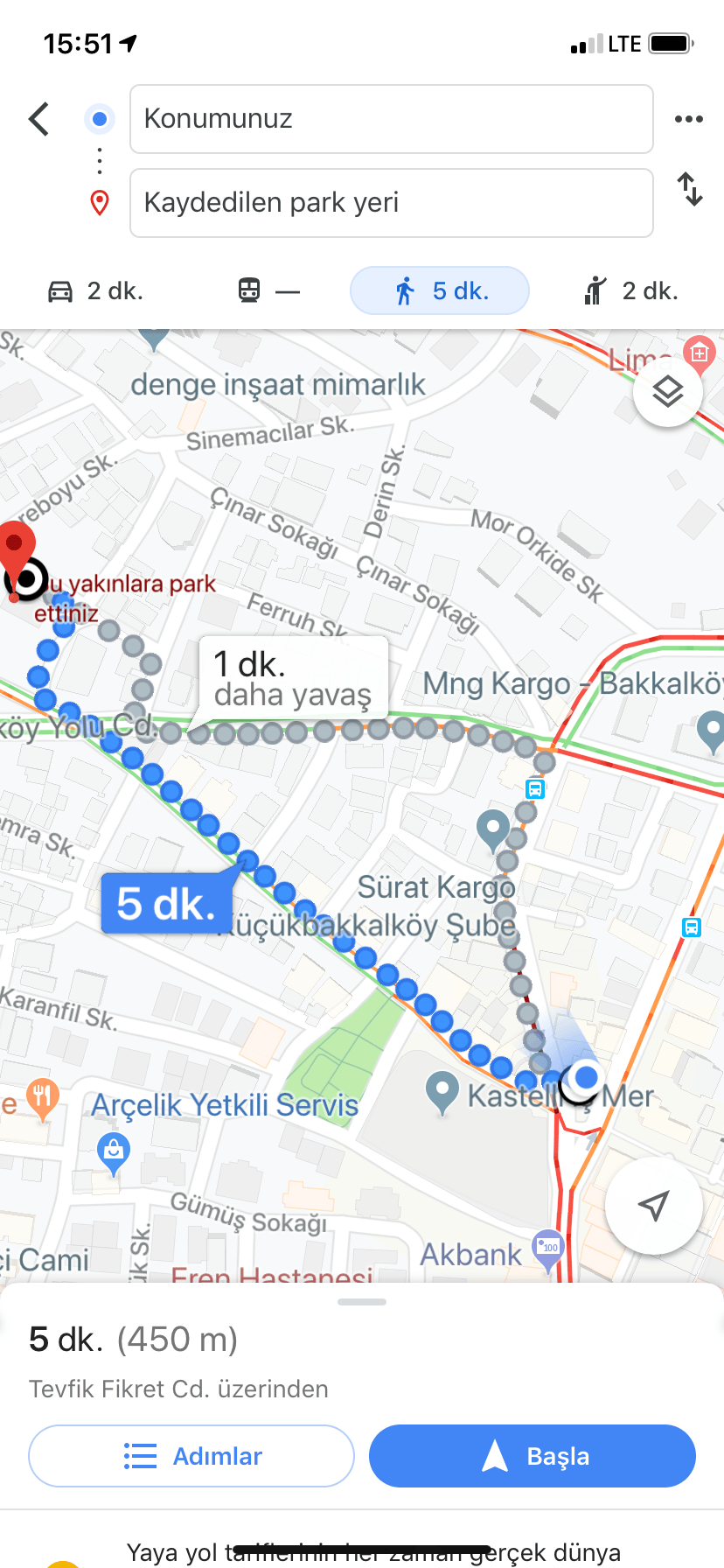Screen dimensions: 724x1568
Task: Open the Adımlar steps list
Action: pyautogui.click(x=191, y=1456)
